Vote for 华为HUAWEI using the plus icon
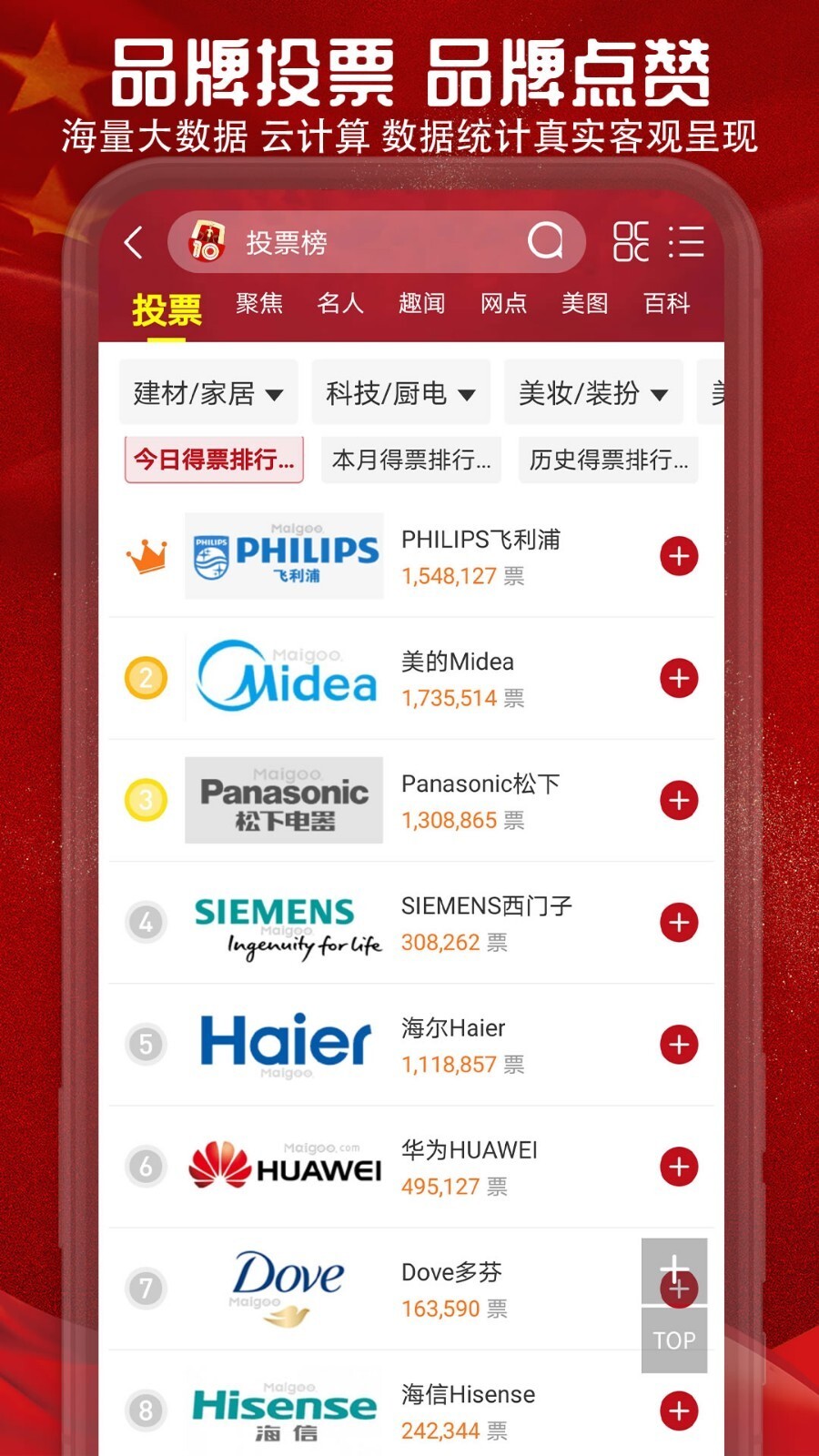This screenshot has width=819, height=1456. (x=678, y=1166)
